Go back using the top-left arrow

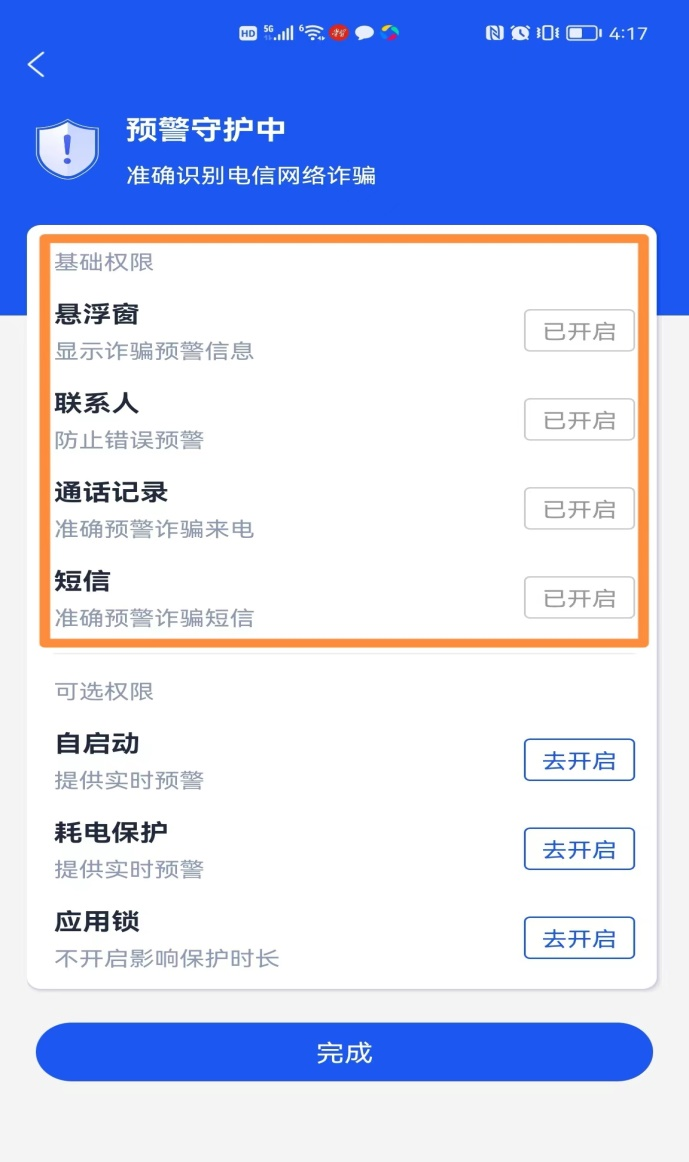click(37, 65)
